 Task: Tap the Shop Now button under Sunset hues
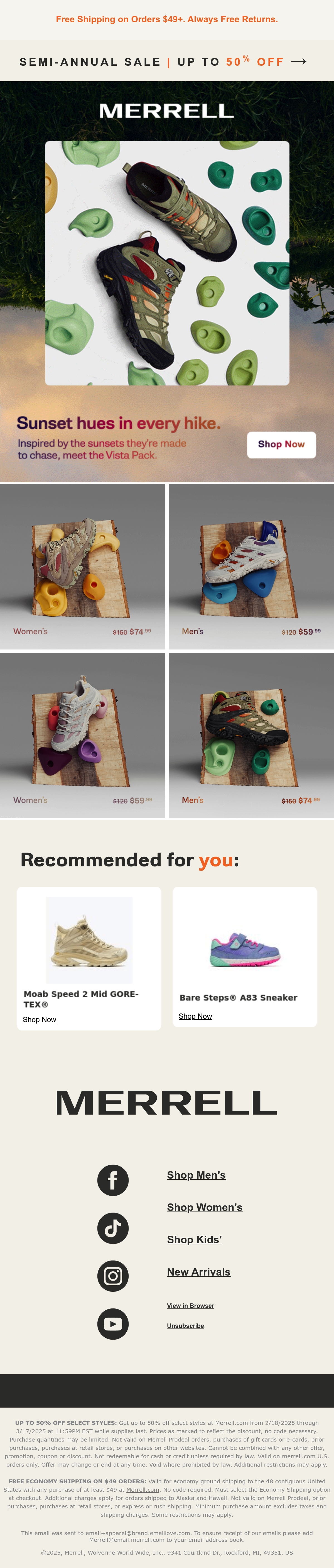point(281,444)
